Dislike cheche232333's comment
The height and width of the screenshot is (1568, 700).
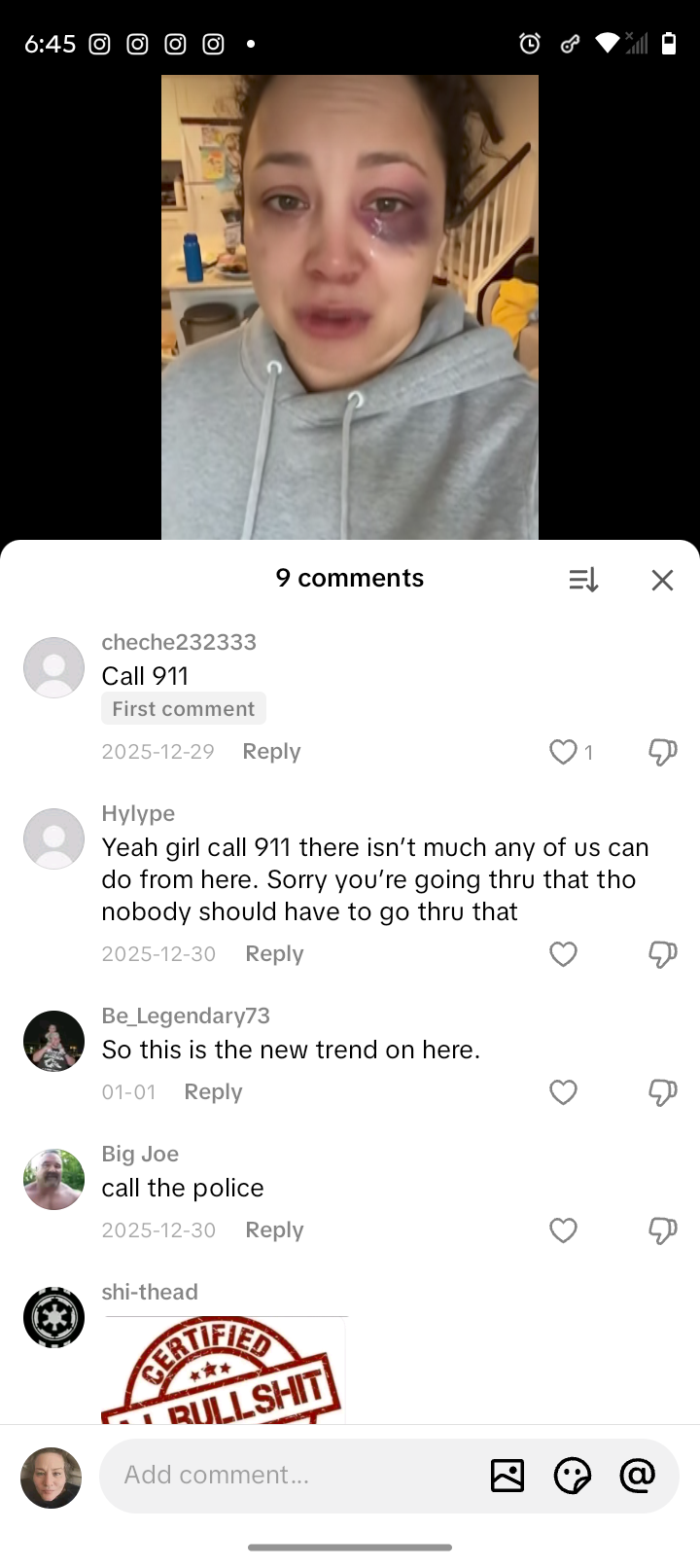pos(662,752)
